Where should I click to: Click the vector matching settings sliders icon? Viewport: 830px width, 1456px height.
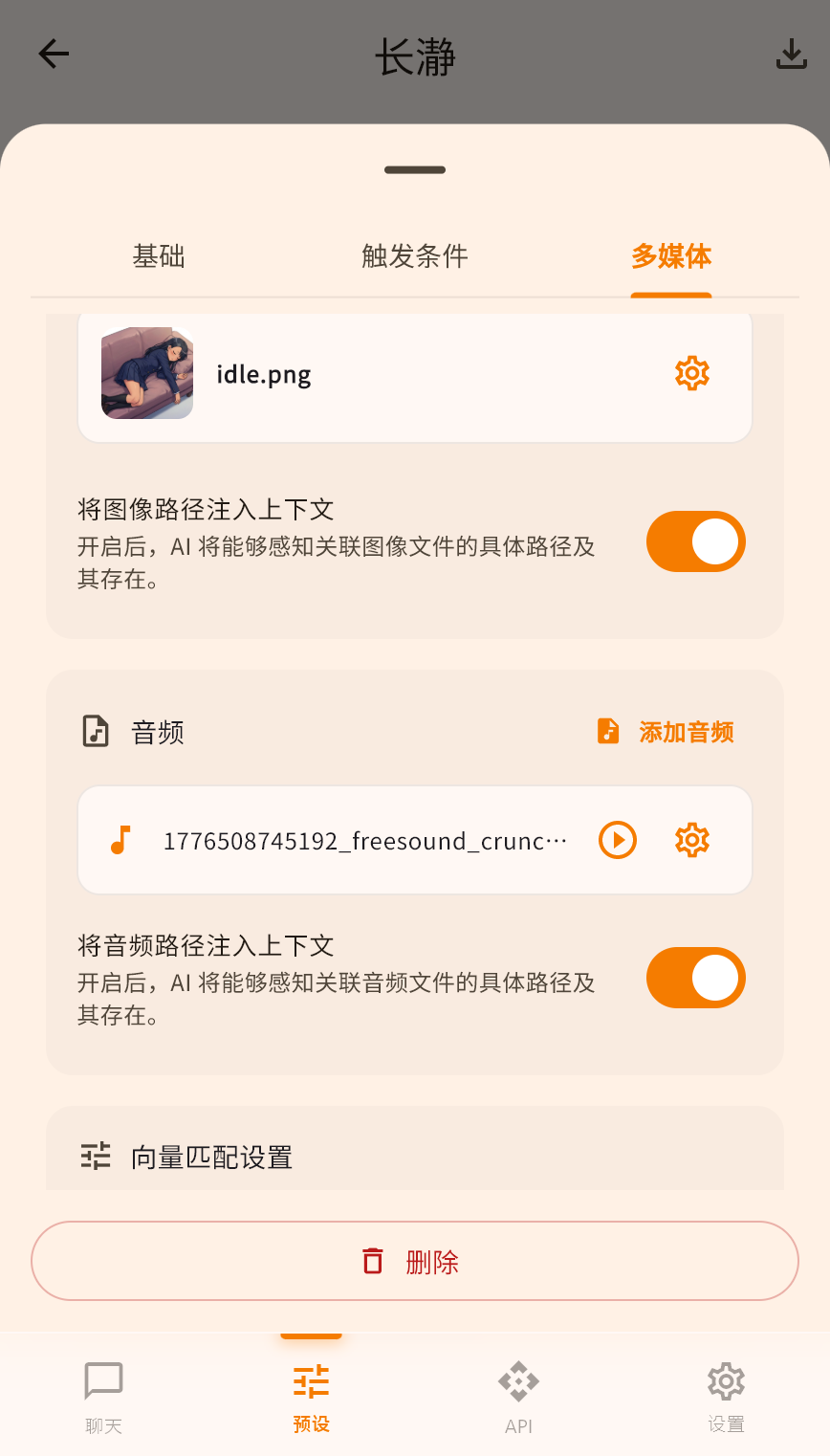click(x=96, y=1156)
